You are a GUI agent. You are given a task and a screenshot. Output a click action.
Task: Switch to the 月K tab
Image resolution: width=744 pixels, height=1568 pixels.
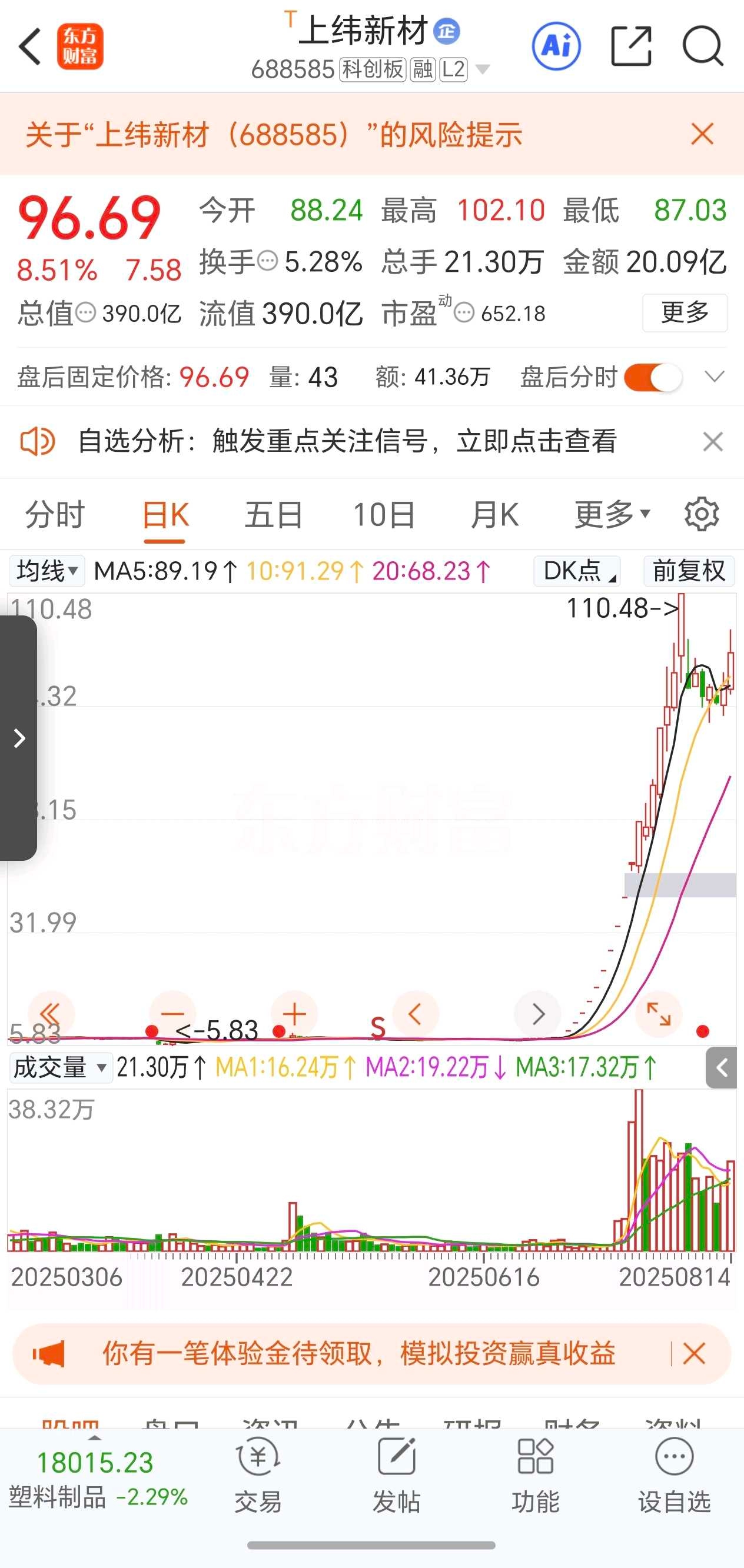click(494, 515)
